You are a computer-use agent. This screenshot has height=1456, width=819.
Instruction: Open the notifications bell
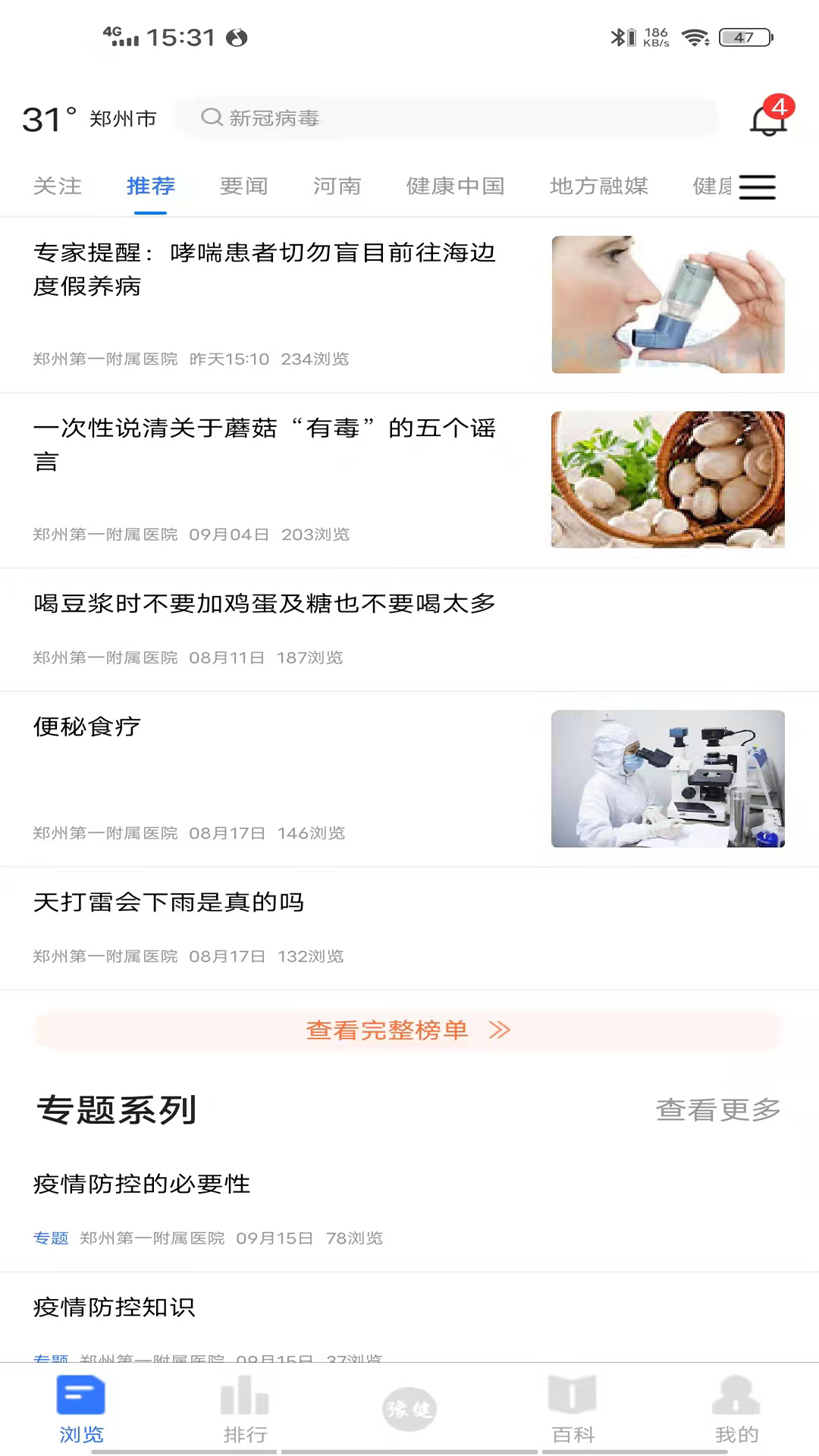pos(769,119)
